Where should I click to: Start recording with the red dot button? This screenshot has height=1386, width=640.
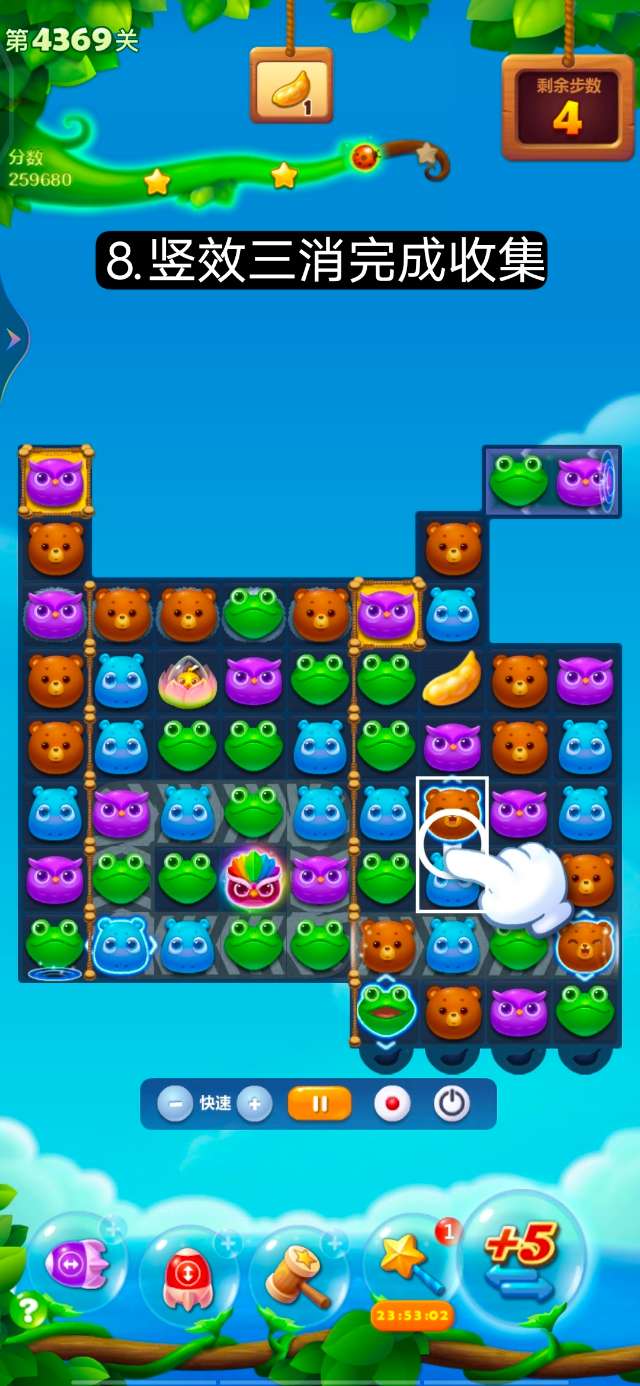pos(392,1104)
